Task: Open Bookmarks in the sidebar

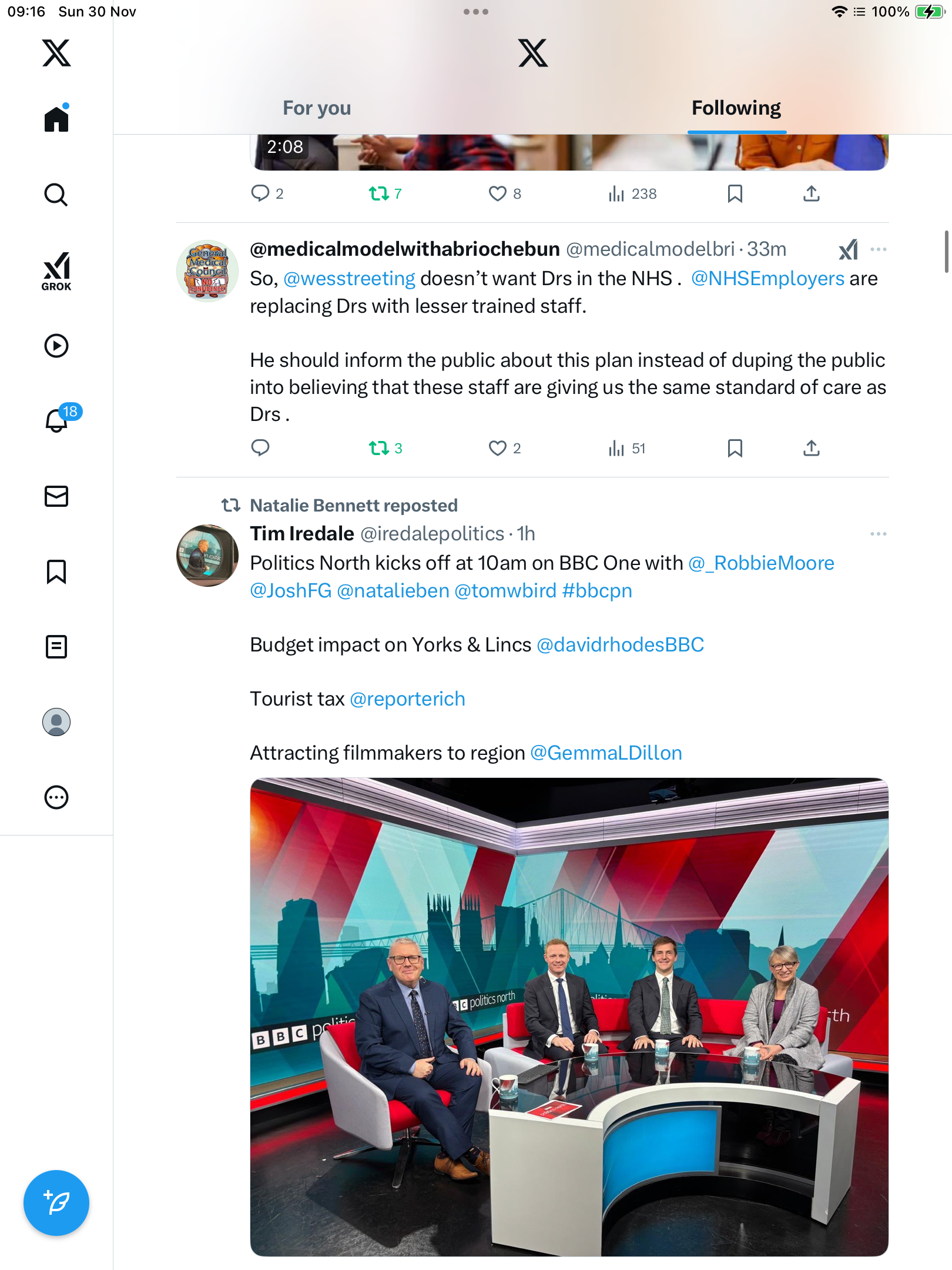Action: tap(56, 571)
